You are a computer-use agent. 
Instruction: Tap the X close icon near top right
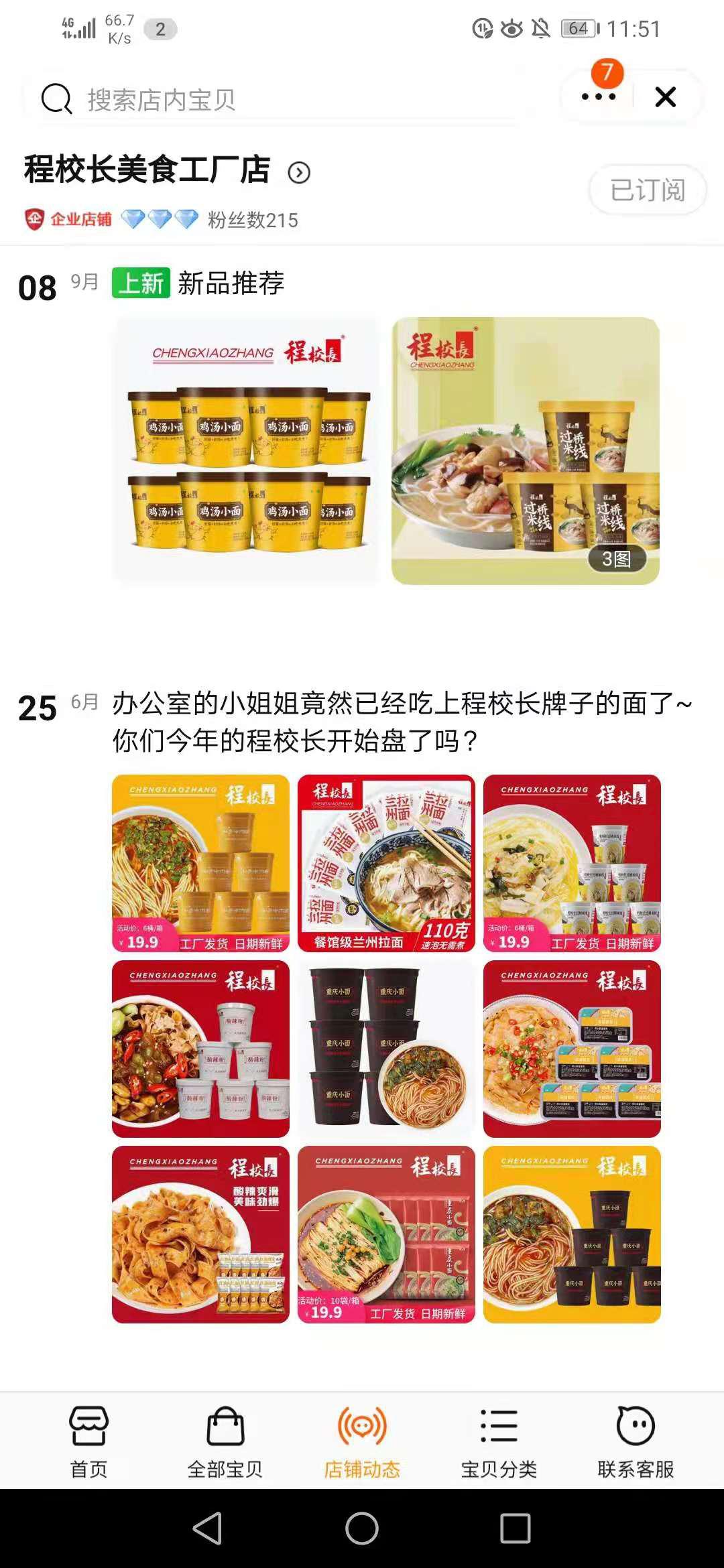665,97
